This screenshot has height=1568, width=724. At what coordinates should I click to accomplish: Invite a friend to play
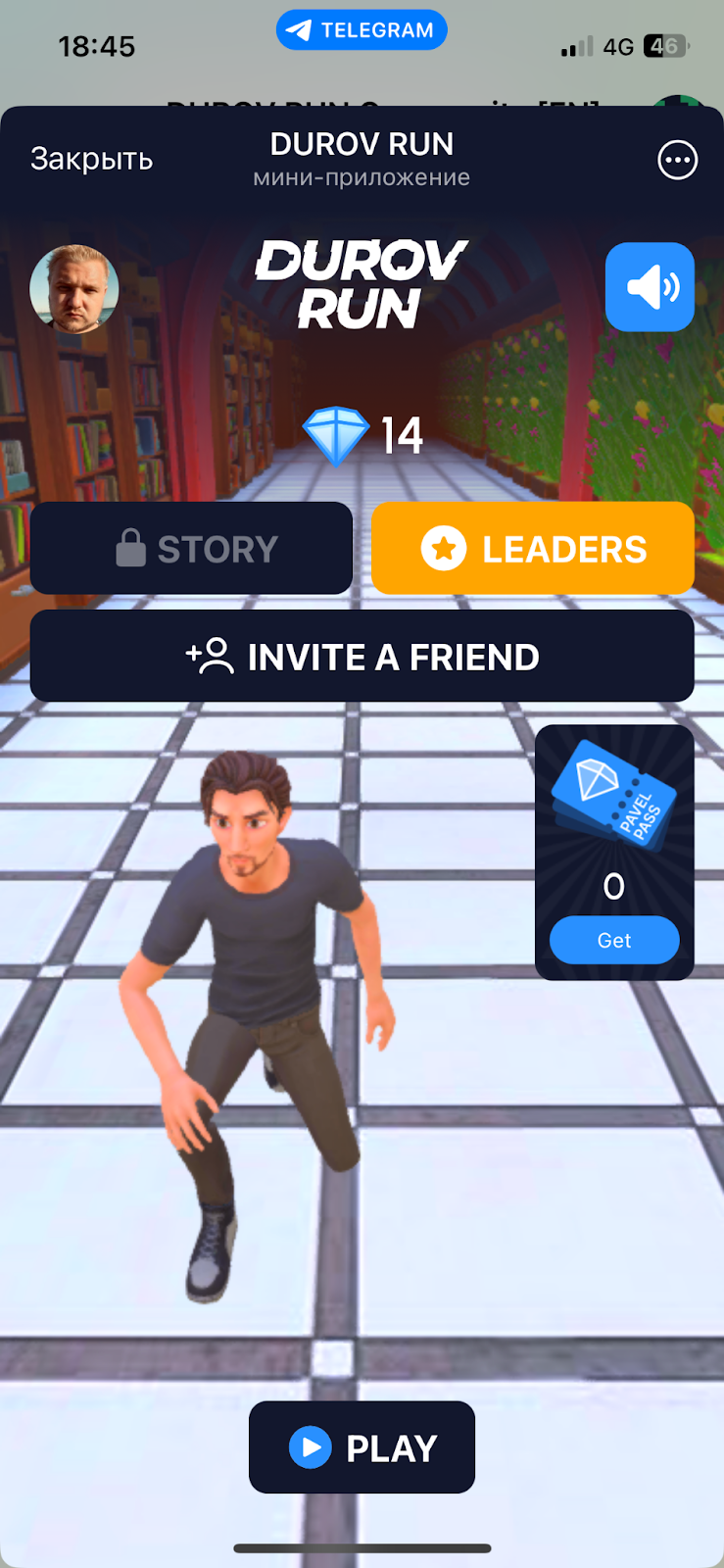pos(362,657)
